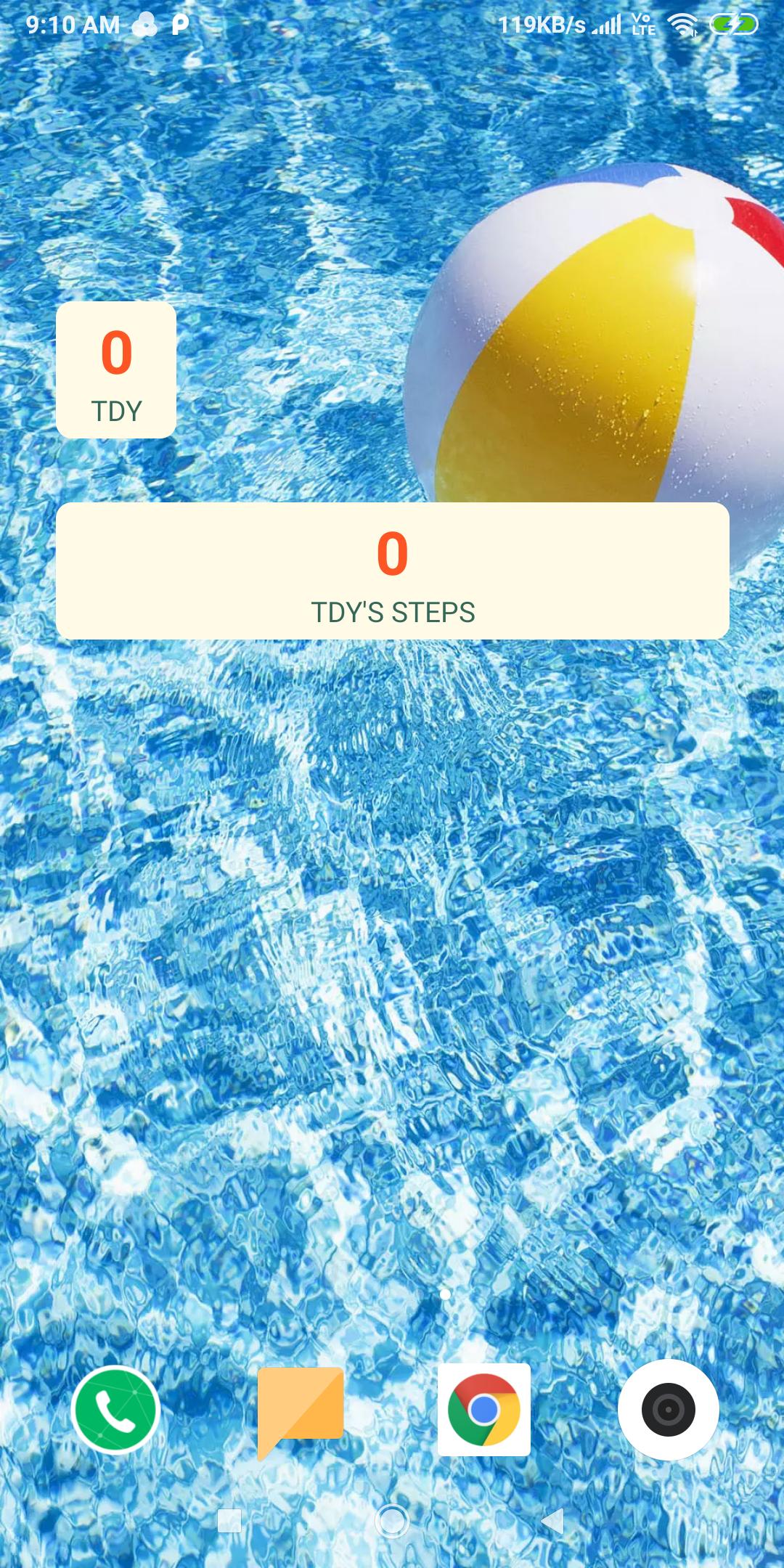784x1568 pixels.
Task: Launch the green Phone dialer app
Action: 115,1409
